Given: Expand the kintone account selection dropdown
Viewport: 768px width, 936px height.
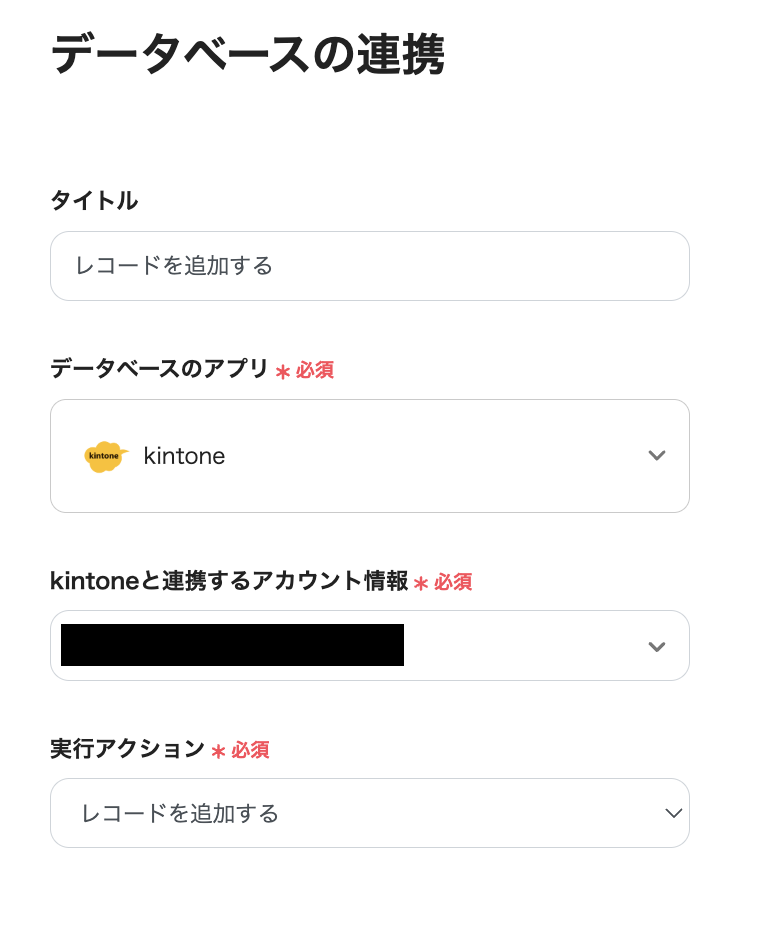Looking at the screenshot, I should 370,646.
